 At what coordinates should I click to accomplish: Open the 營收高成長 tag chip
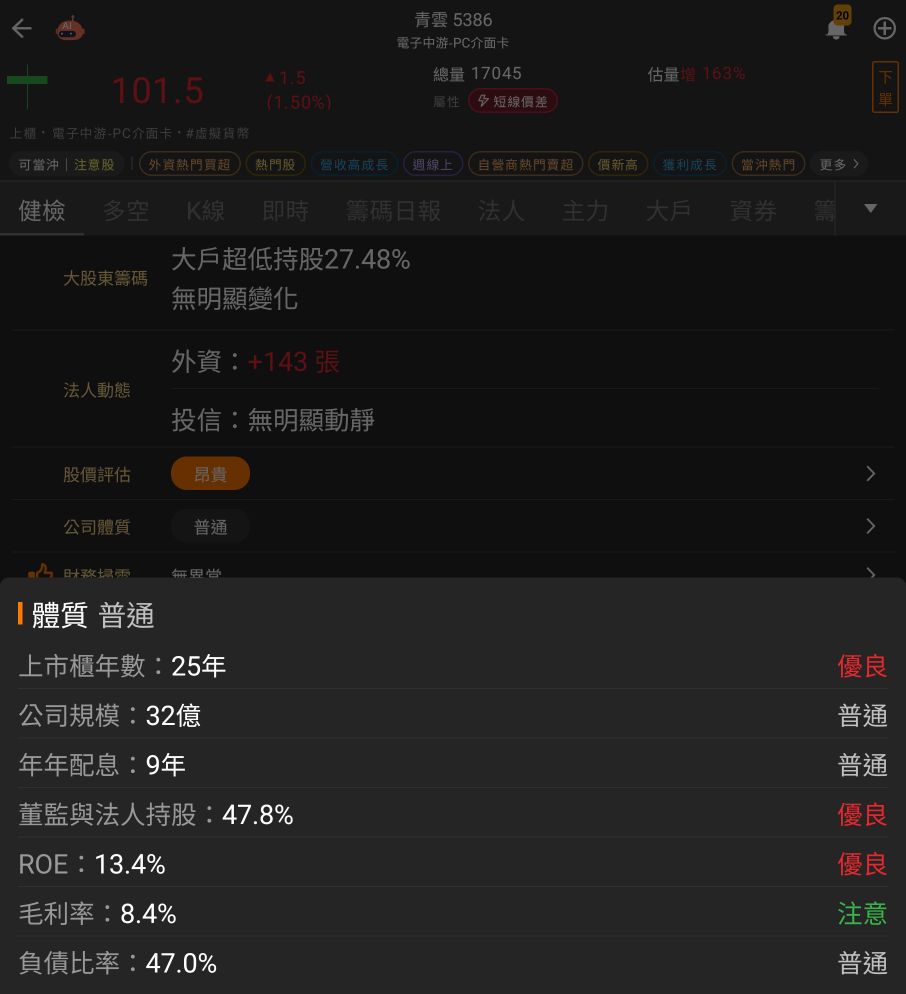[354, 165]
